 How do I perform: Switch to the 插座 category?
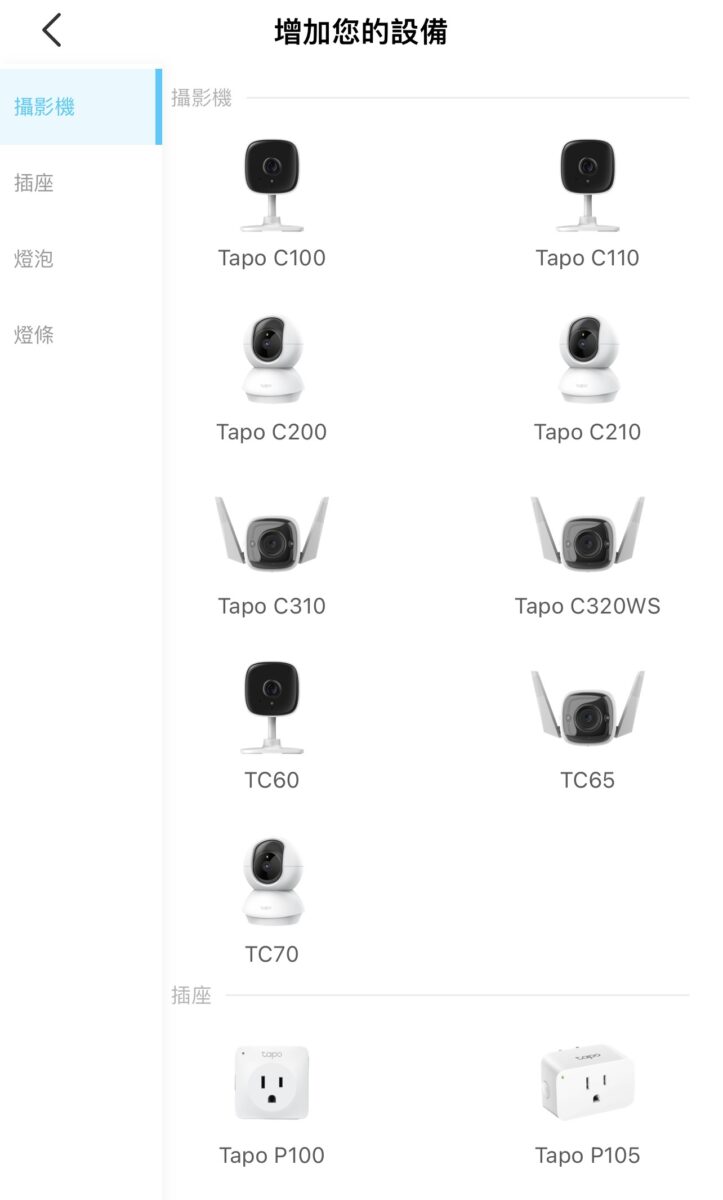coord(34,183)
